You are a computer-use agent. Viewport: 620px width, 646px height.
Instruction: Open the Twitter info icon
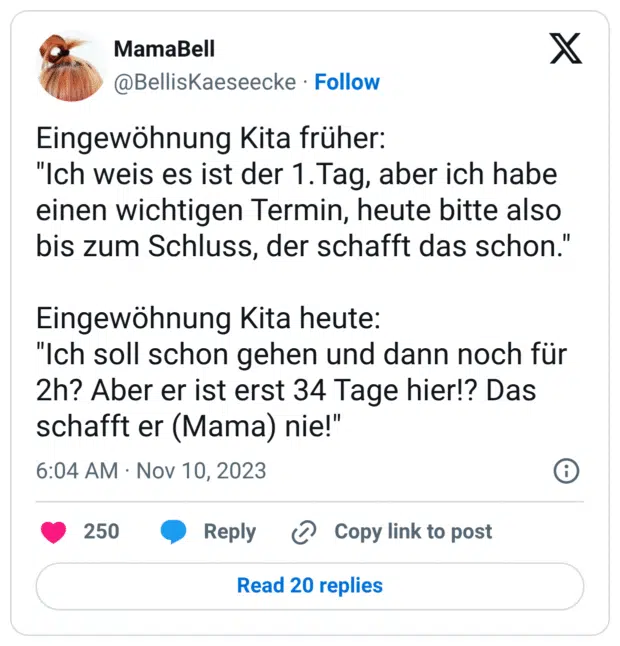pyautogui.click(x=566, y=470)
